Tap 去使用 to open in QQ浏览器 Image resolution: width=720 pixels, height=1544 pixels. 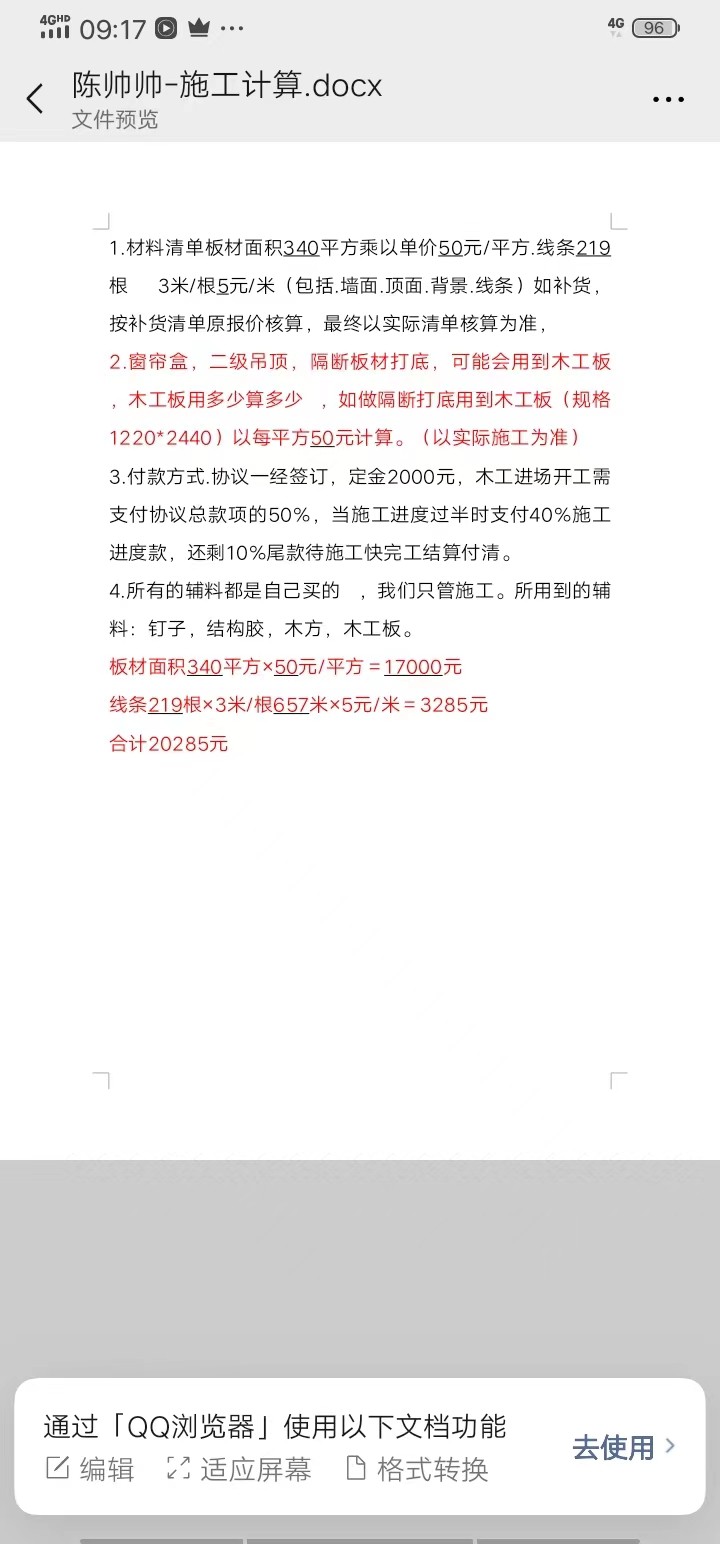pos(622,1446)
